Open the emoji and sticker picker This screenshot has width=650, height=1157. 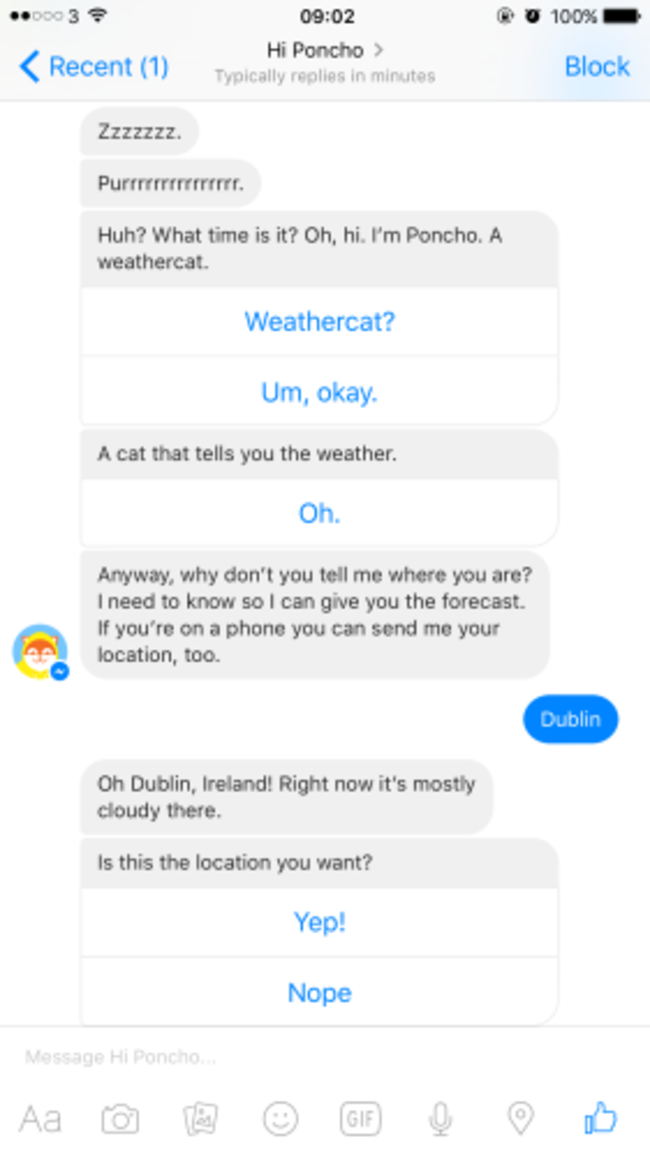pos(280,1119)
